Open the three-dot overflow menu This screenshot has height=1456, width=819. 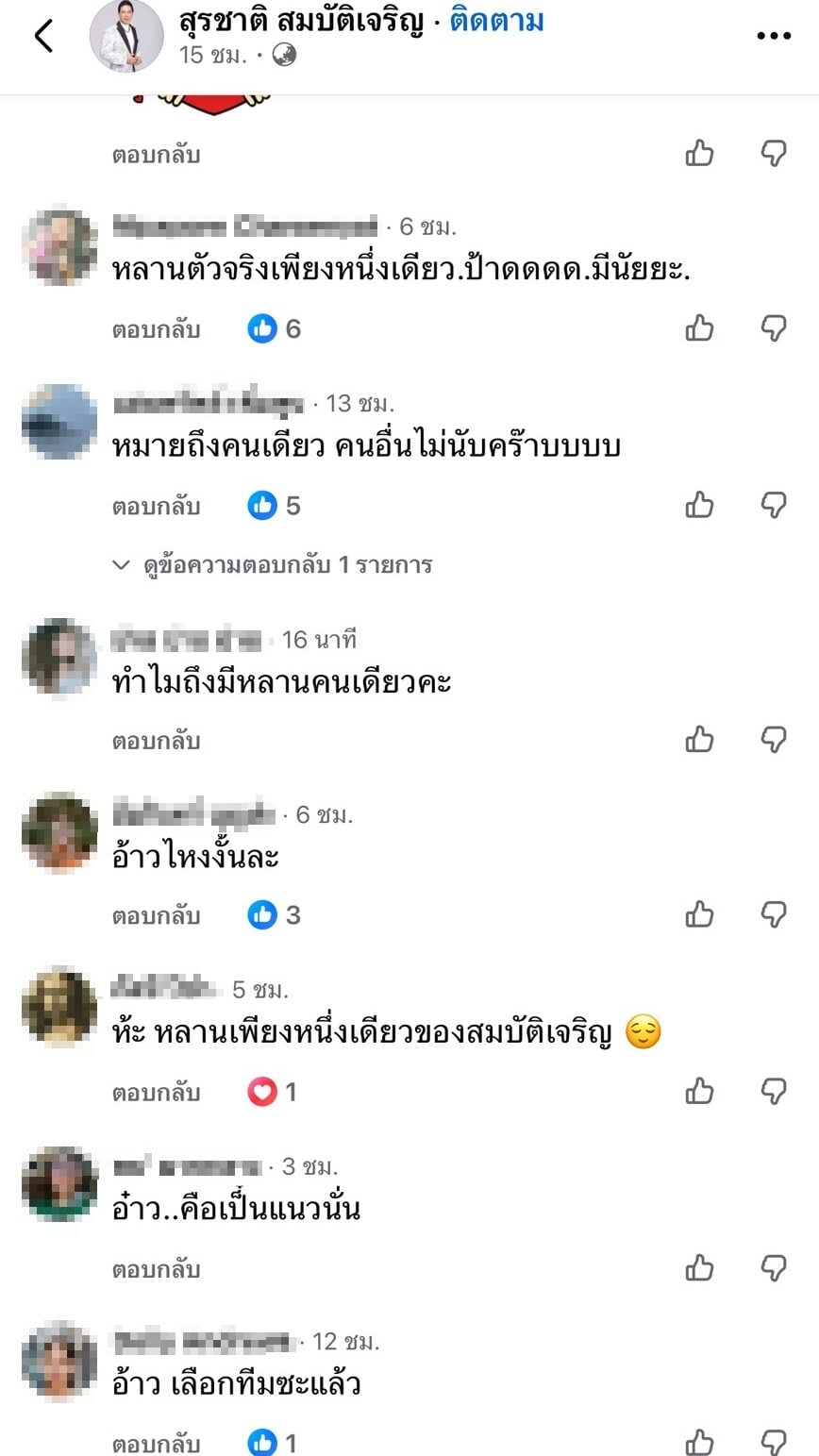coord(774,36)
